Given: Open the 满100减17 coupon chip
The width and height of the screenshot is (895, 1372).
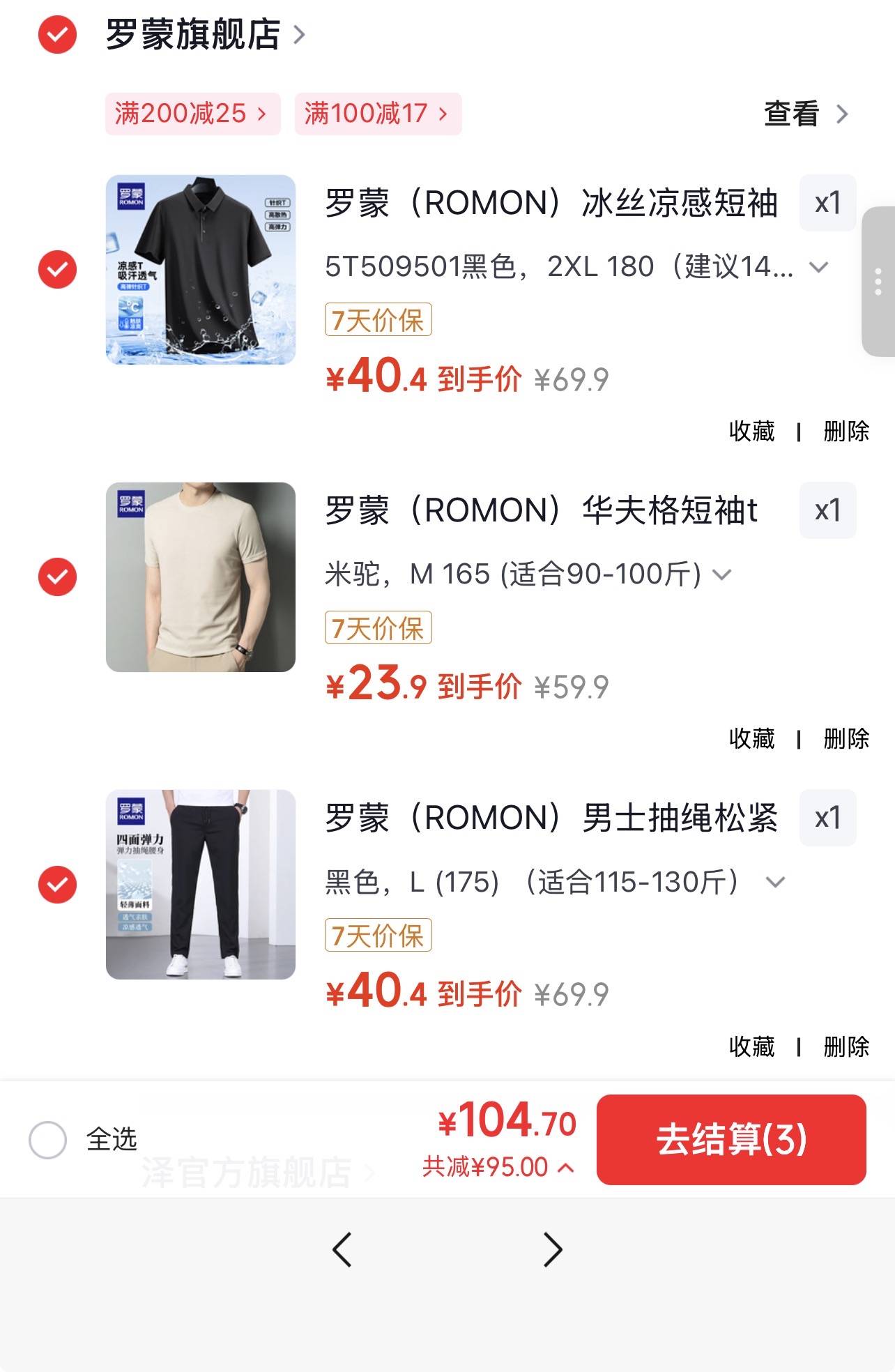Looking at the screenshot, I should tap(377, 114).
